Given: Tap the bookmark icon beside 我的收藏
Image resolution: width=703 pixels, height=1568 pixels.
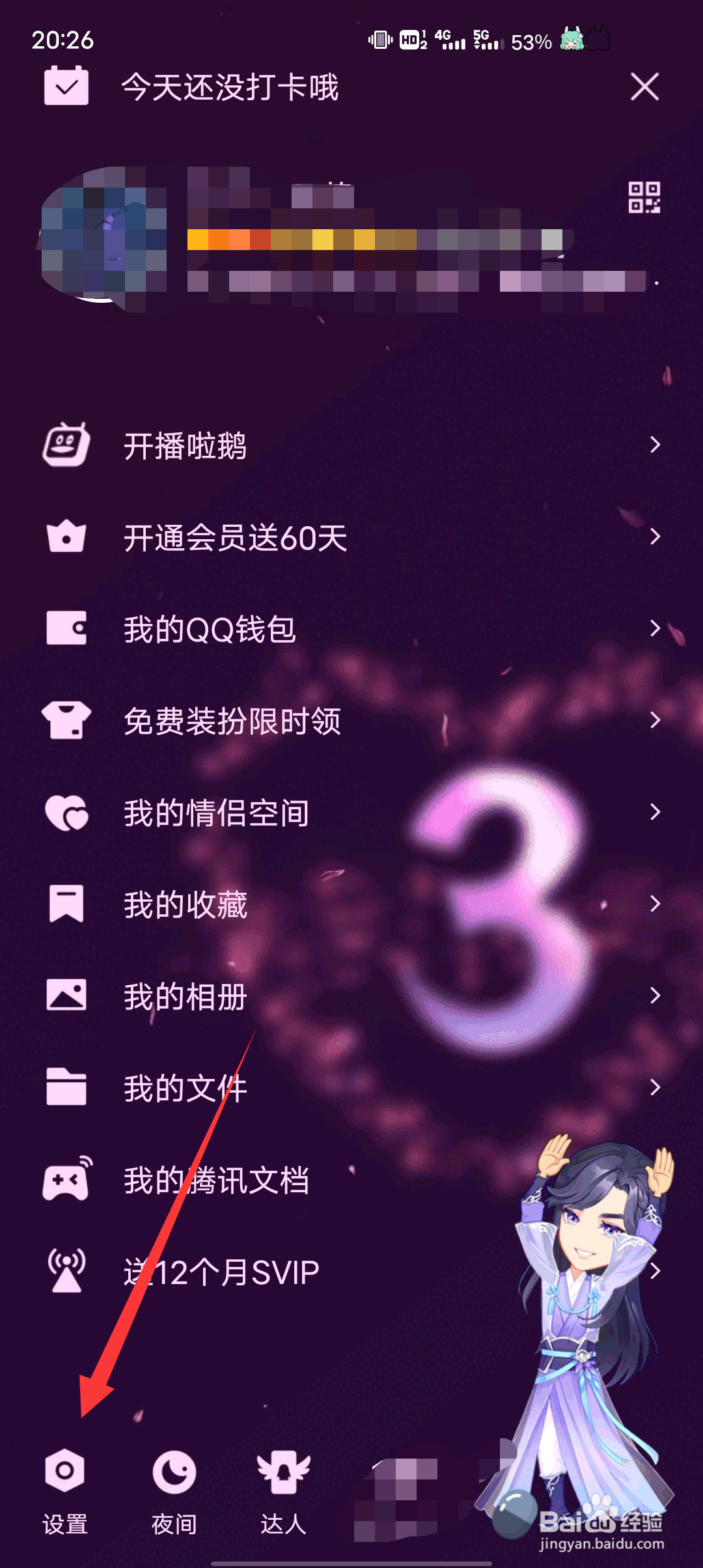Looking at the screenshot, I should 66,904.
